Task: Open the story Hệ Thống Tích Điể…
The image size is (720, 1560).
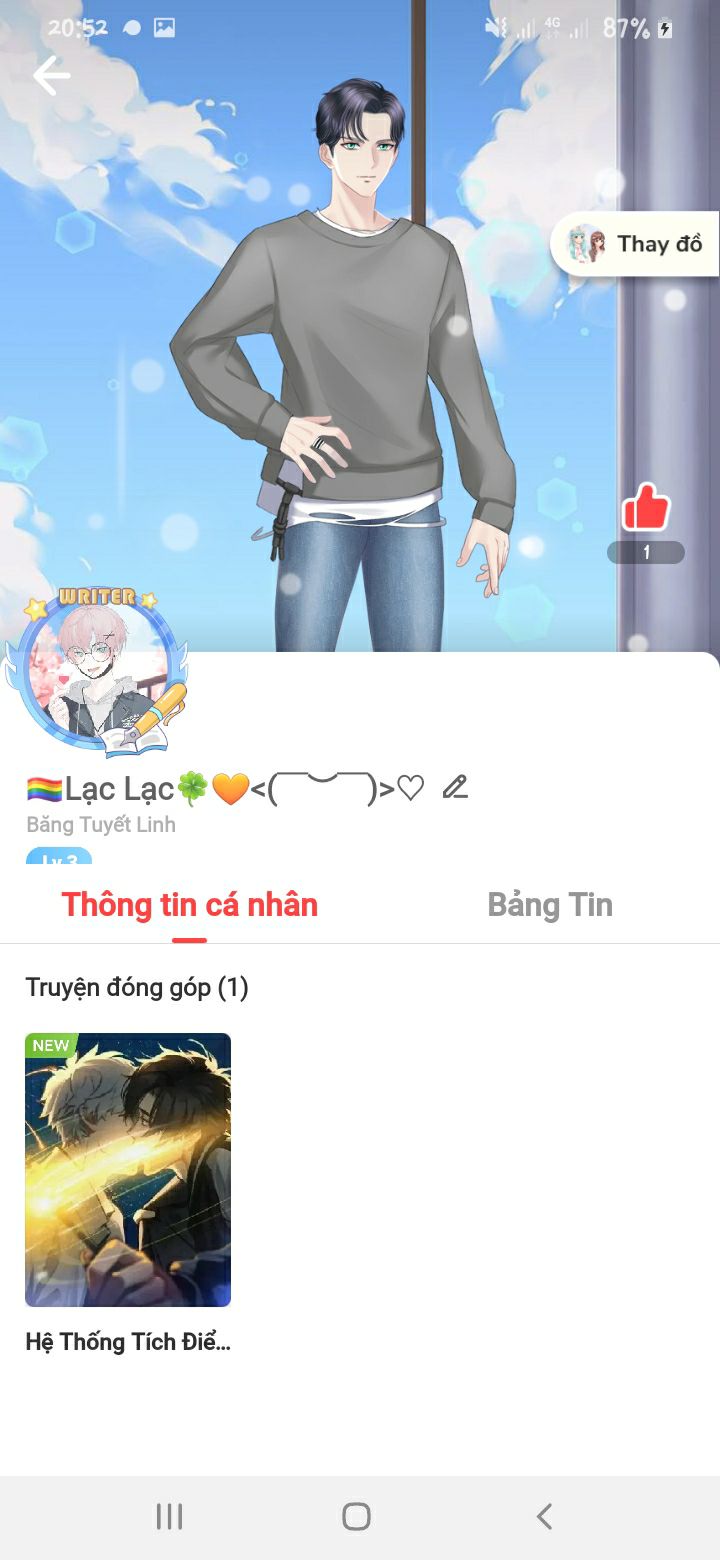Action: coord(128,1170)
